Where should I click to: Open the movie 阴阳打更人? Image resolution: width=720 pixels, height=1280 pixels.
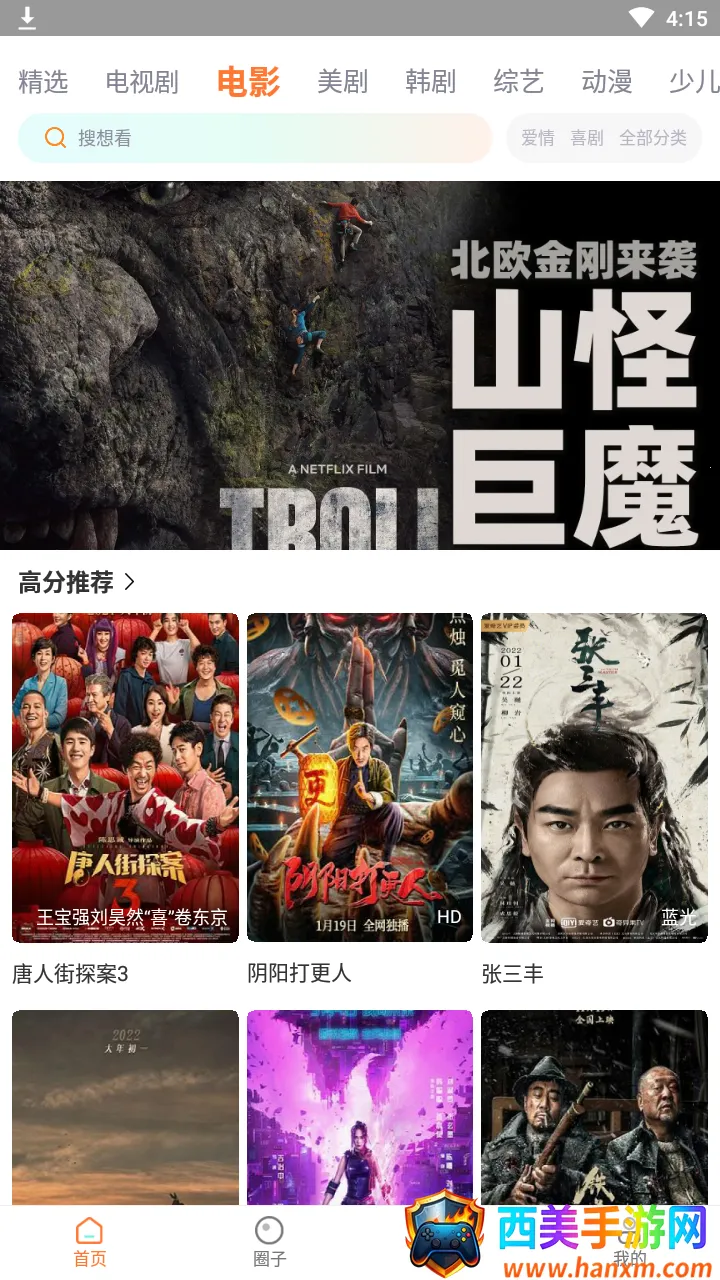tap(360, 777)
